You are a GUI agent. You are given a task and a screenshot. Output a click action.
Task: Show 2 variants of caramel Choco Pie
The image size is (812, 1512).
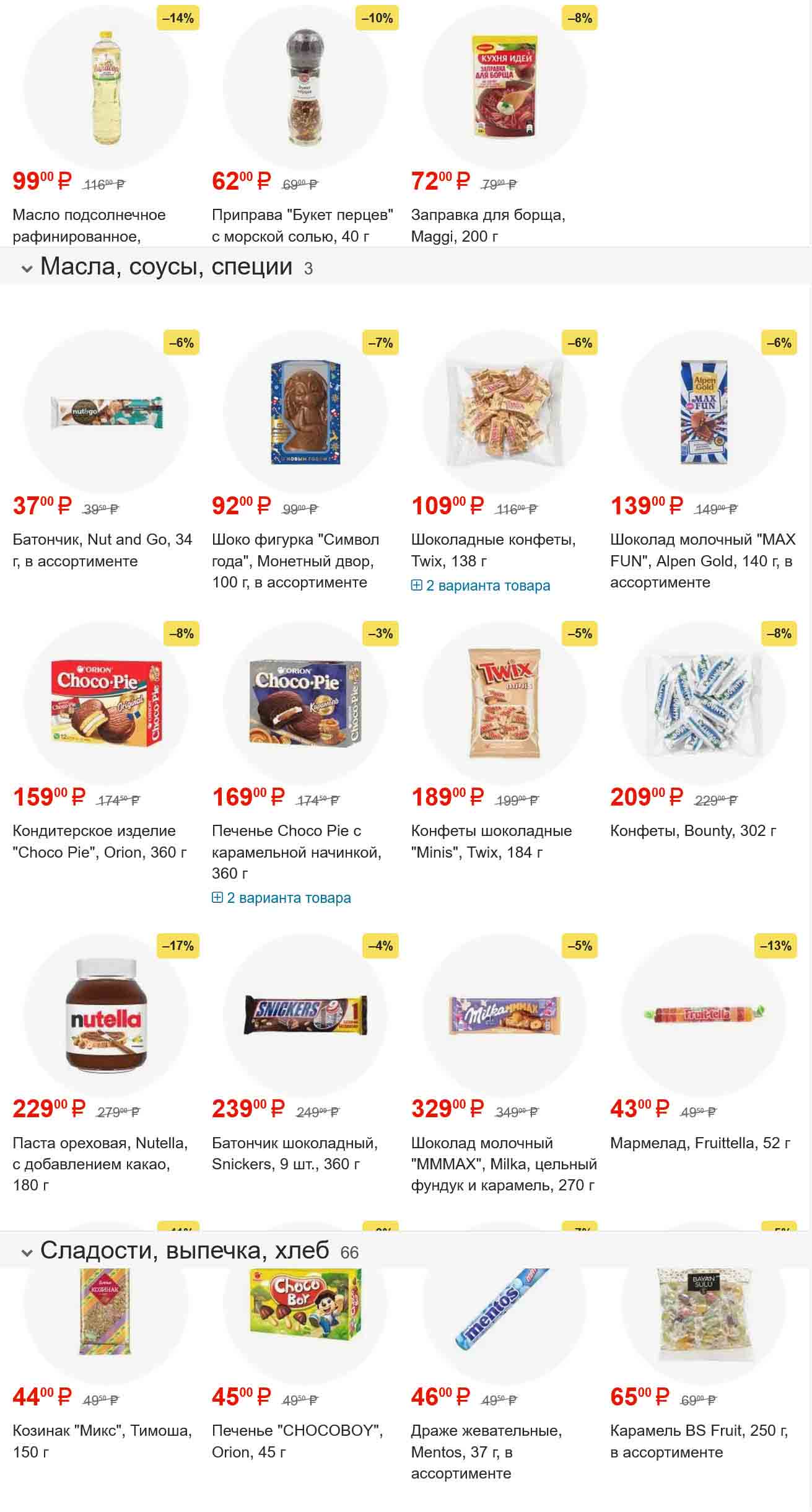[x=281, y=898]
